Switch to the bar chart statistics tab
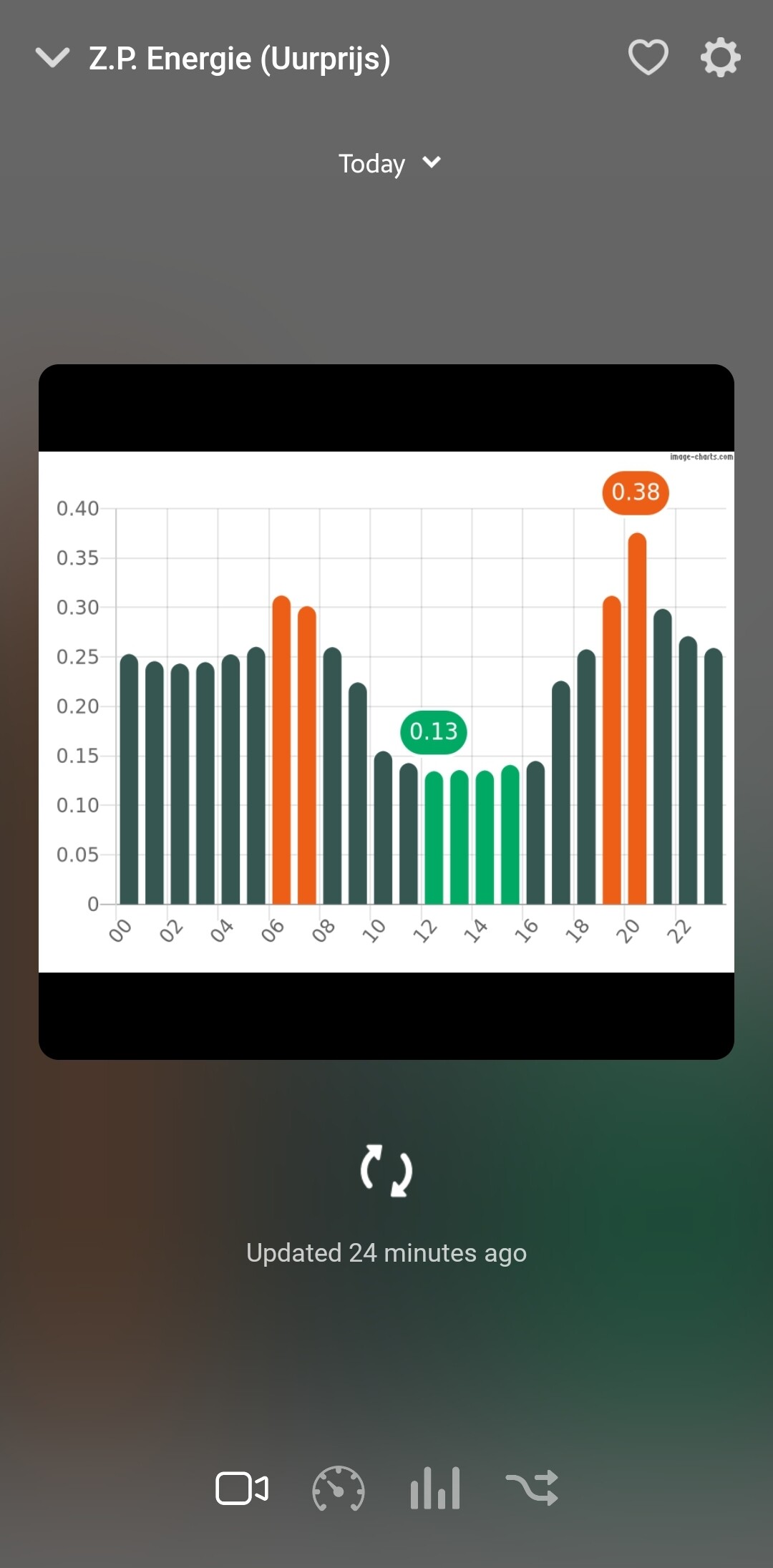This screenshot has height=1568, width=773. click(435, 1489)
